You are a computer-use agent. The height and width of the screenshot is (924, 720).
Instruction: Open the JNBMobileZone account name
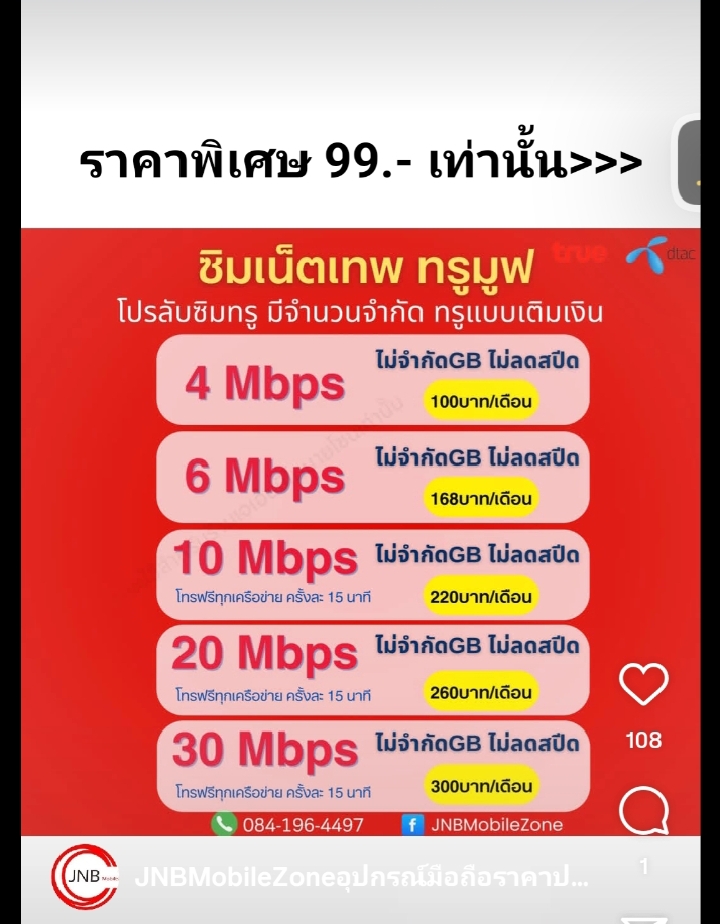[361, 878]
